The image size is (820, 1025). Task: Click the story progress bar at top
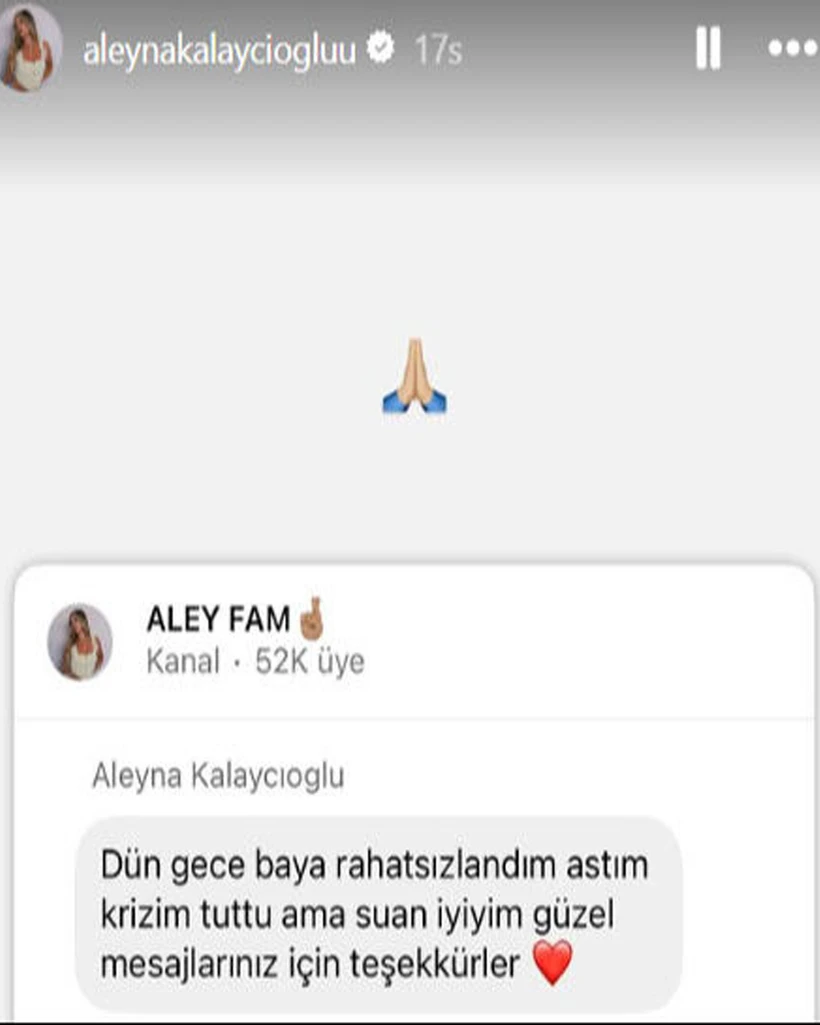(x=410, y=6)
